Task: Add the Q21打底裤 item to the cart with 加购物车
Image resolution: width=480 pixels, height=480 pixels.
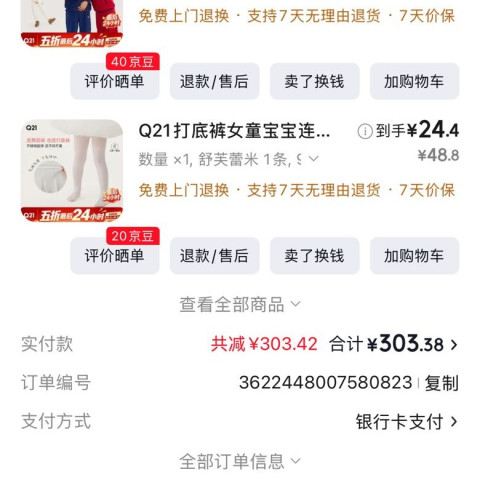Action: [x=414, y=255]
